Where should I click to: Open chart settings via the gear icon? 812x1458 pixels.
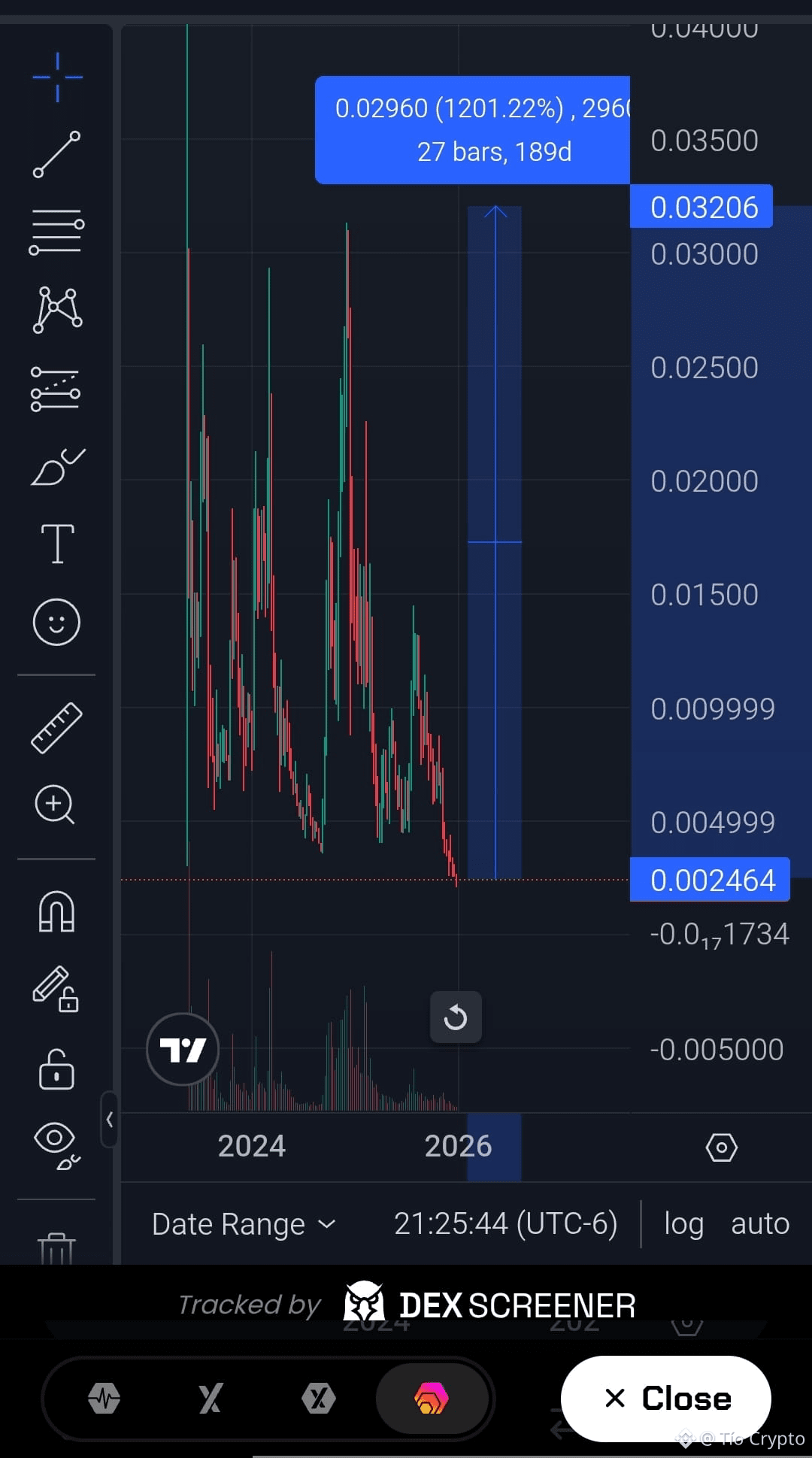pyautogui.click(x=721, y=1147)
